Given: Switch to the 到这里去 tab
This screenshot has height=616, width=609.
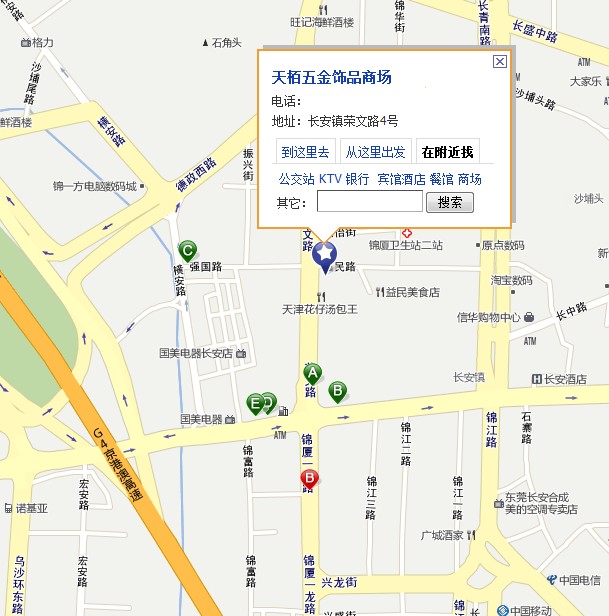Looking at the screenshot, I should click(x=305, y=152).
